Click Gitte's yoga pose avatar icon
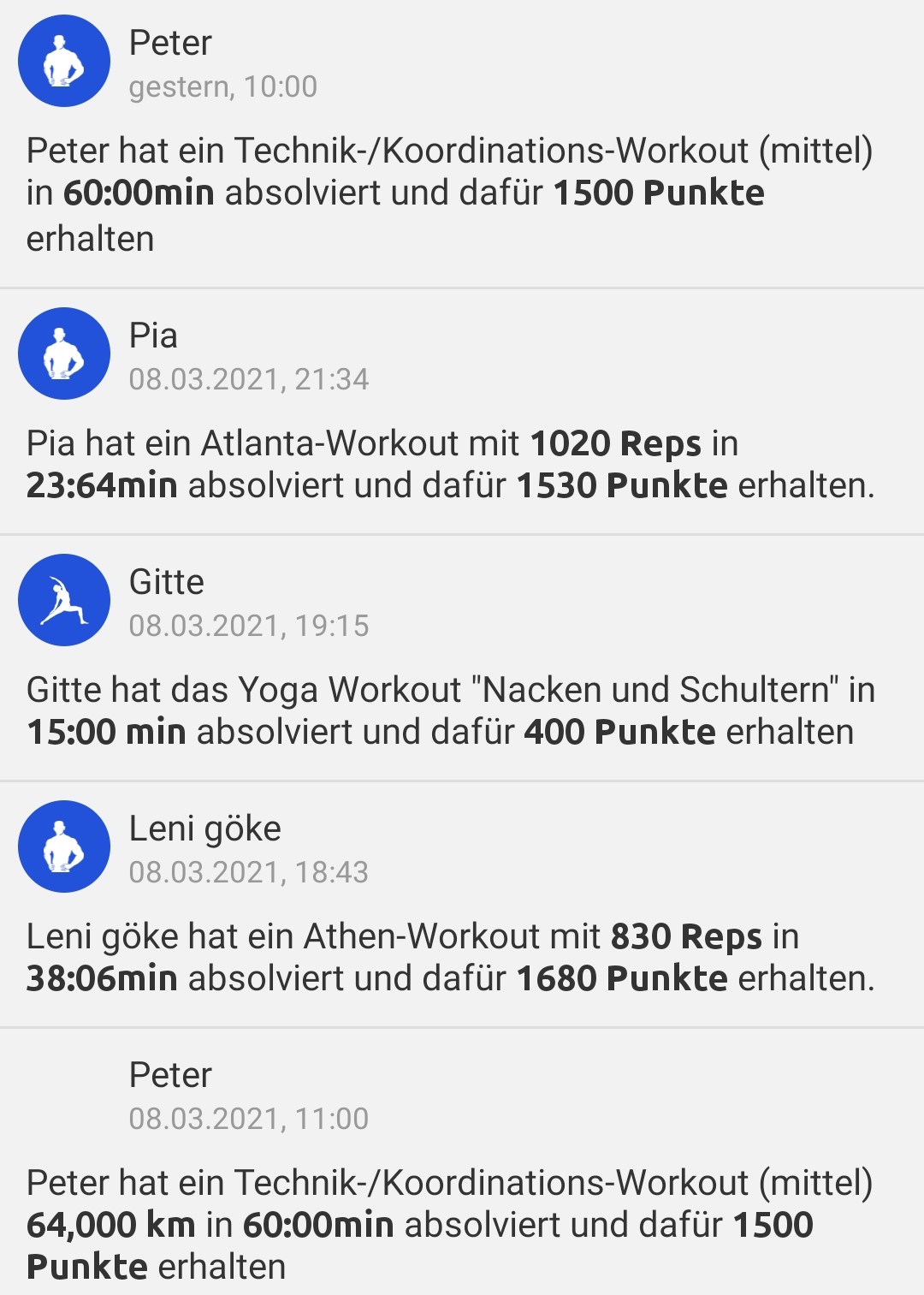924x1295 pixels. 63,600
